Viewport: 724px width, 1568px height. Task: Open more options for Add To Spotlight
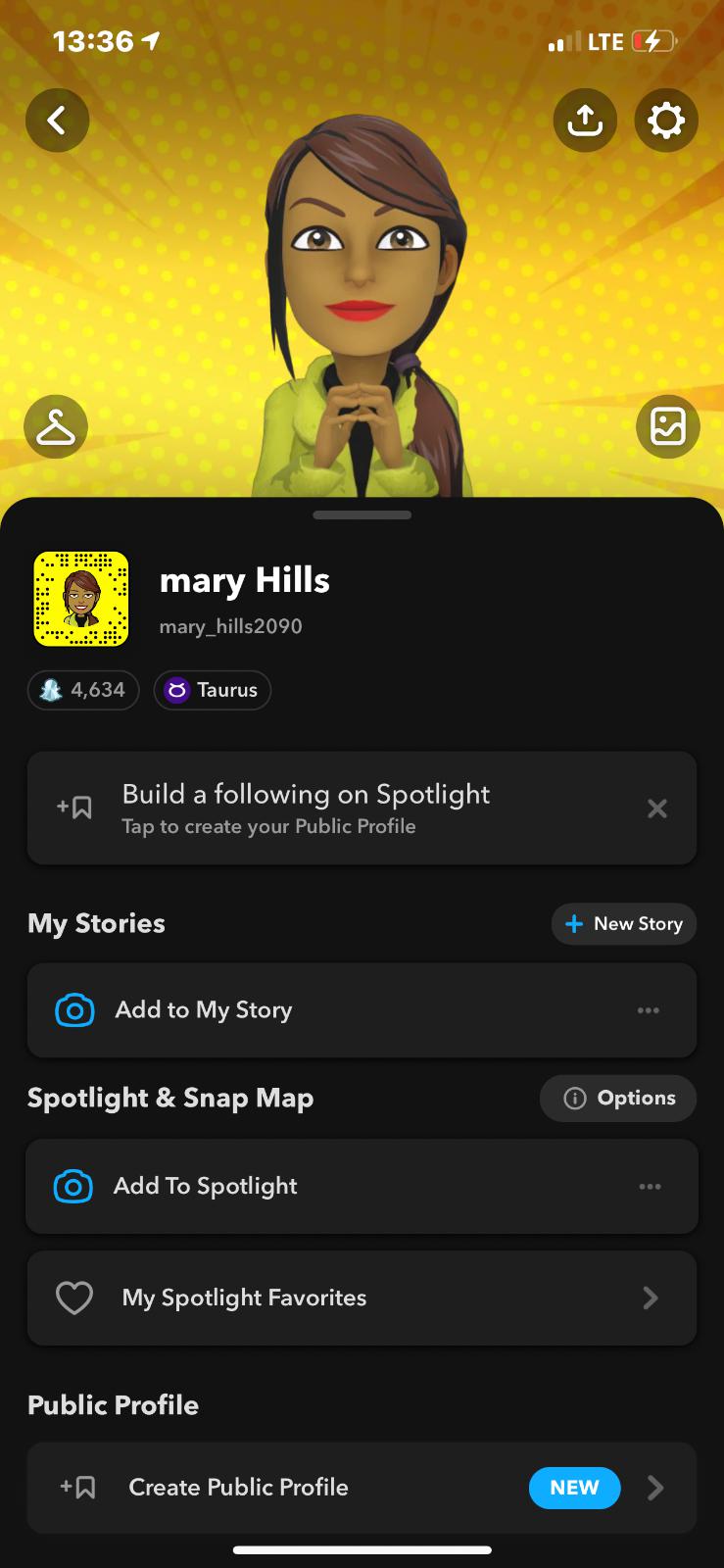point(651,1187)
